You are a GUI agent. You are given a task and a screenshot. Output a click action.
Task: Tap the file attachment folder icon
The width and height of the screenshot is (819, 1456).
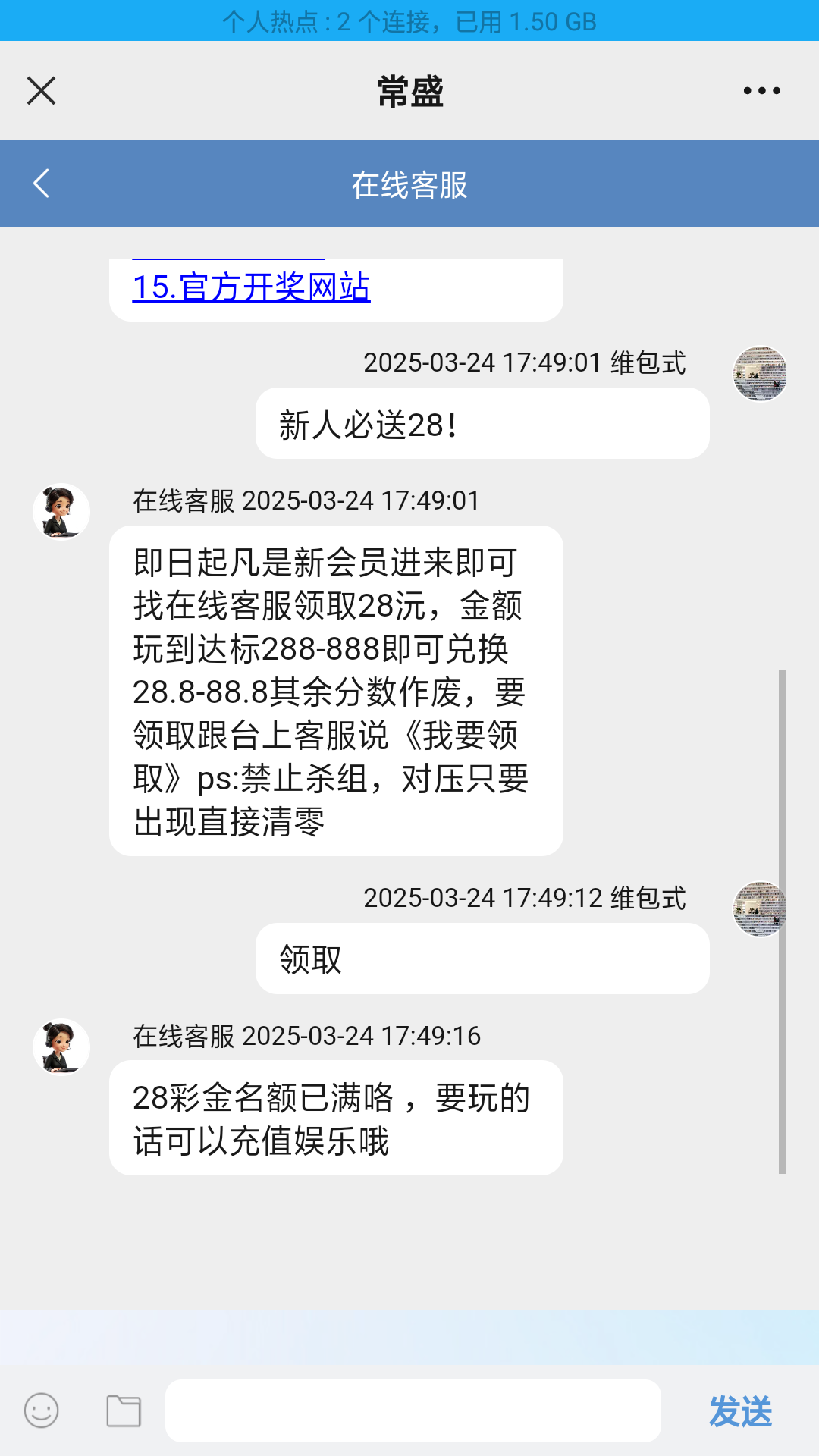[124, 1411]
